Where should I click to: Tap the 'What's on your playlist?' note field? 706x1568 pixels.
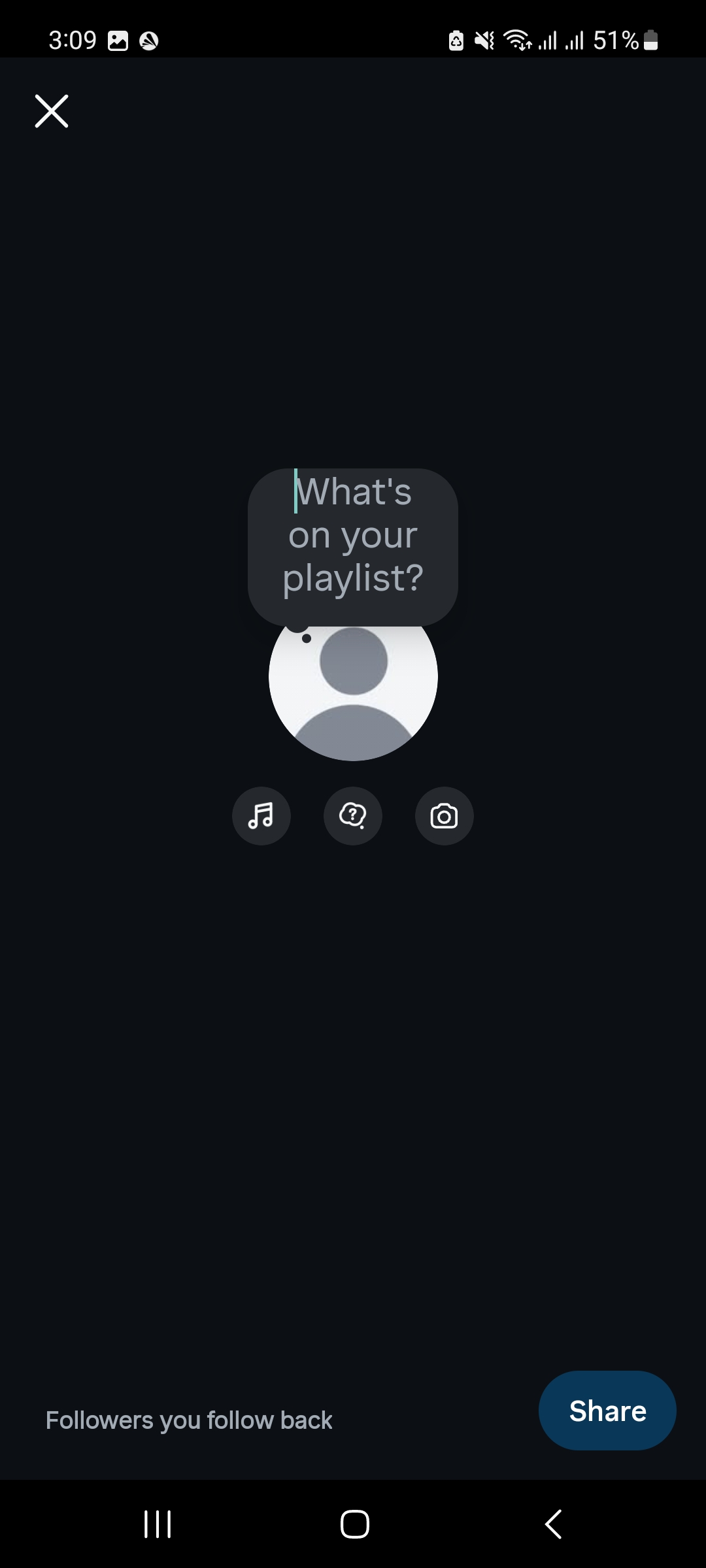coord(353,536)
